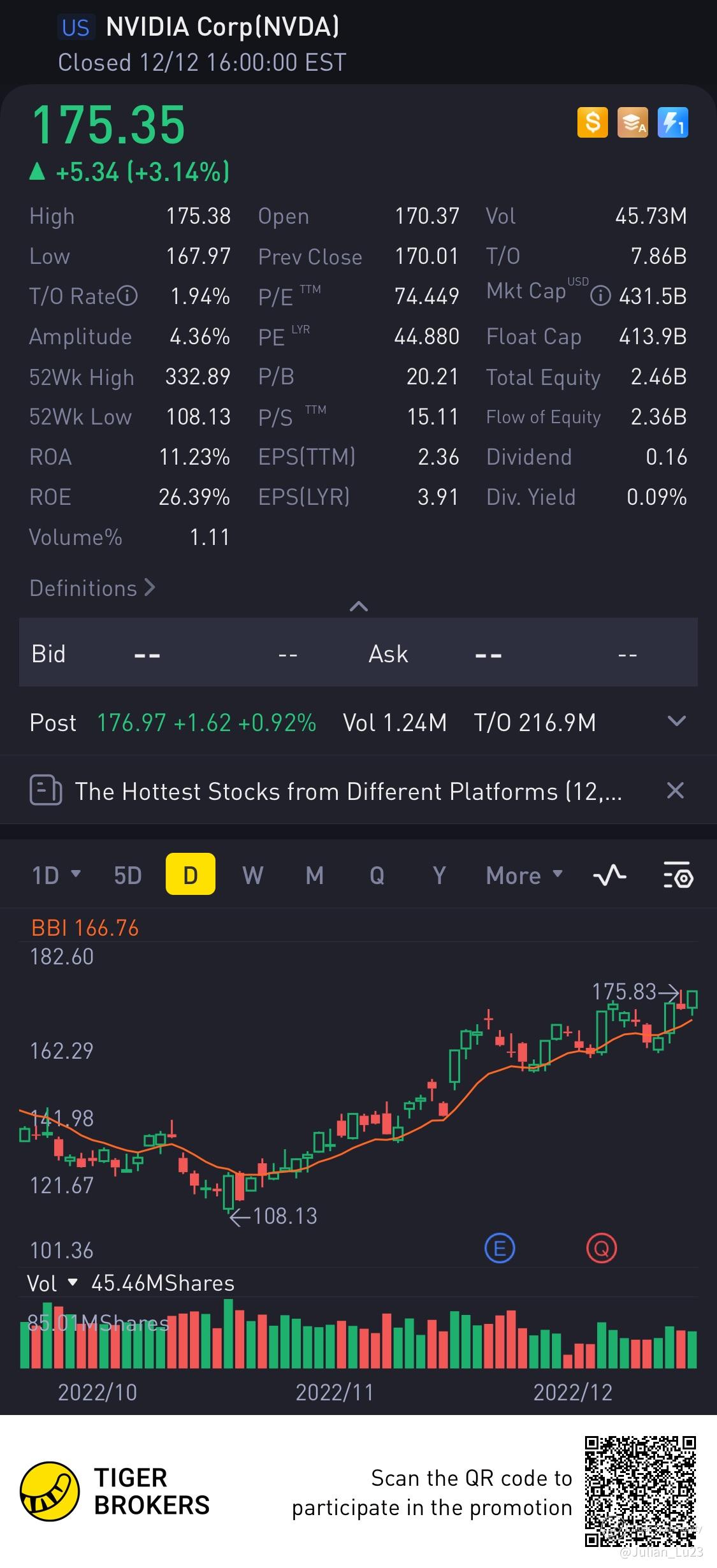Collapse the quote details panel
The height and width of the screenshot is (1568, 717).
[359, 606]
